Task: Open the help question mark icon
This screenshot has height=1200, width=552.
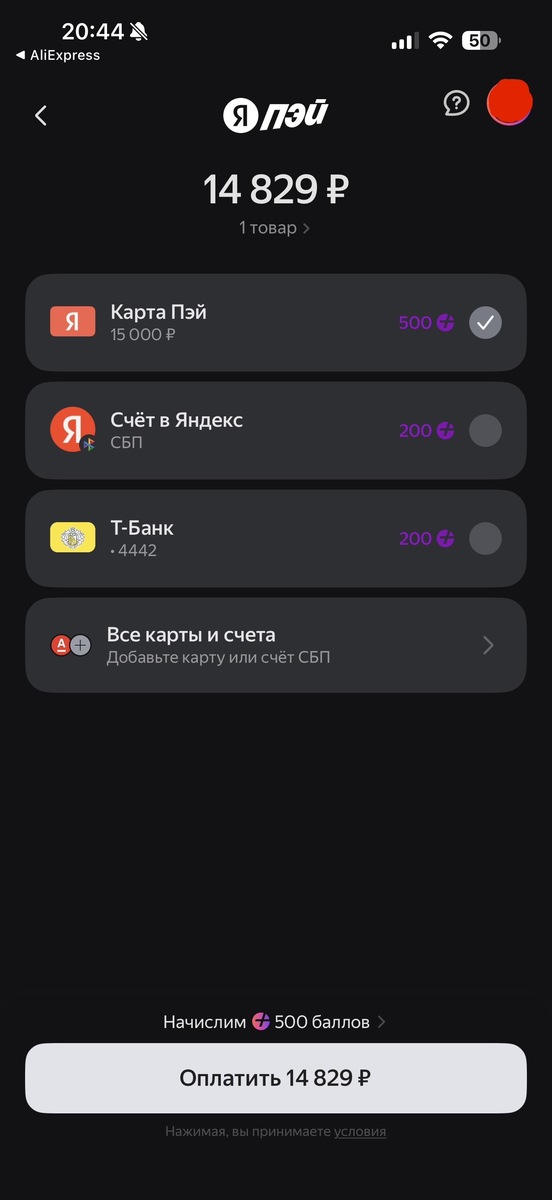Action: pos(457,103)
